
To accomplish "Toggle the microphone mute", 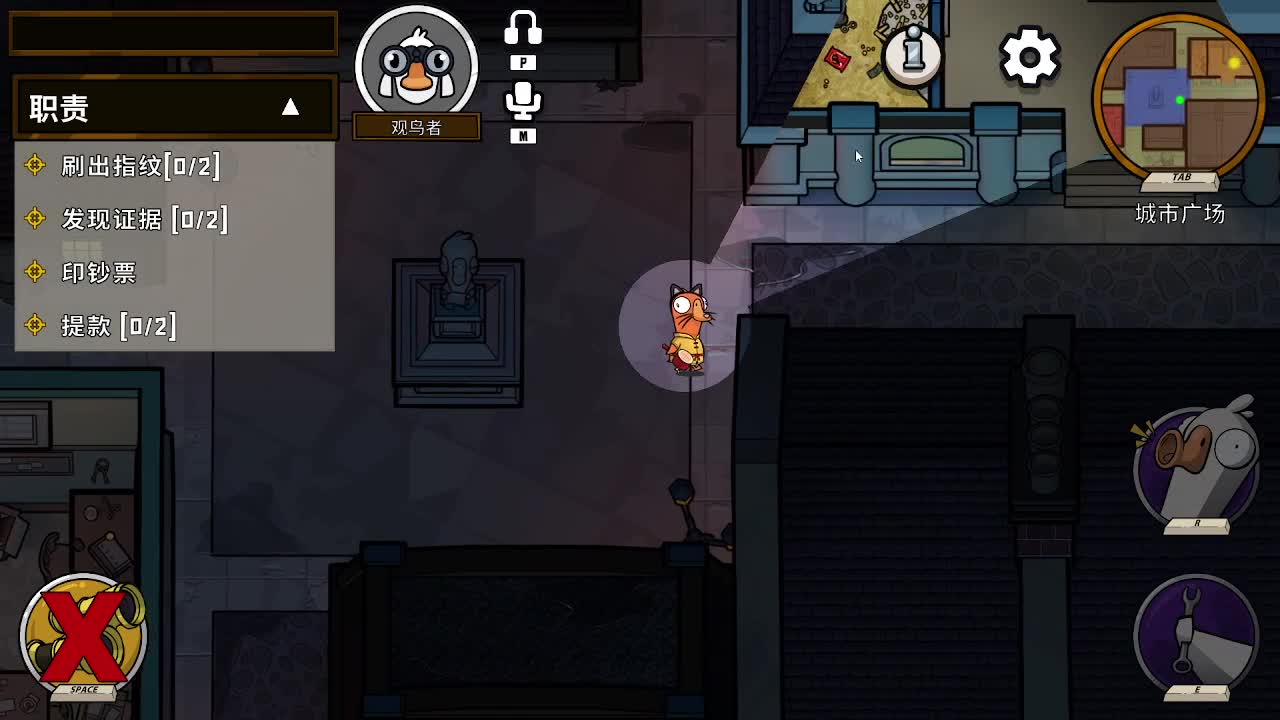I will click(522, 101).
